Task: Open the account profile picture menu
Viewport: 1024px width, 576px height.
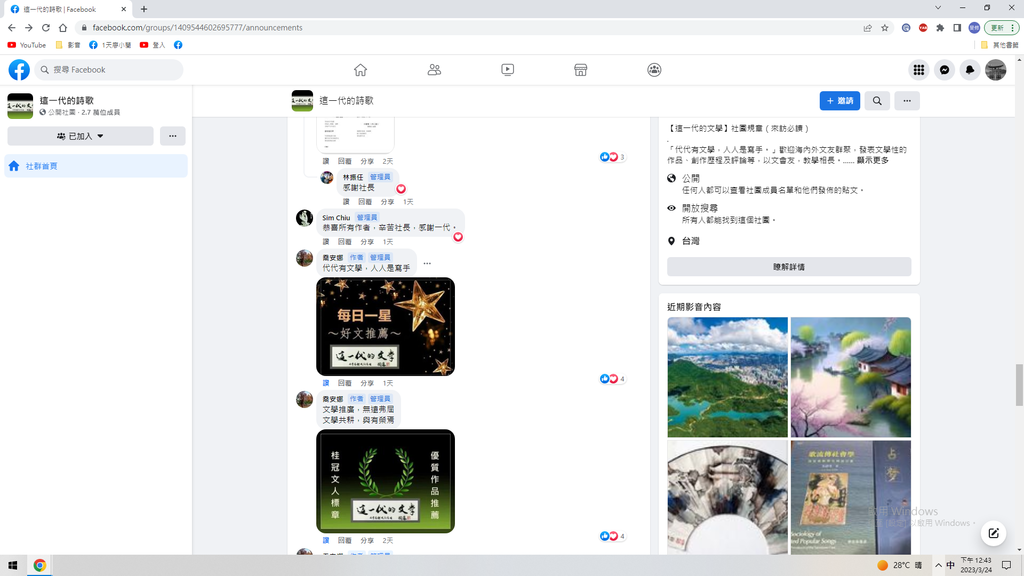Action: pos(995,70)
